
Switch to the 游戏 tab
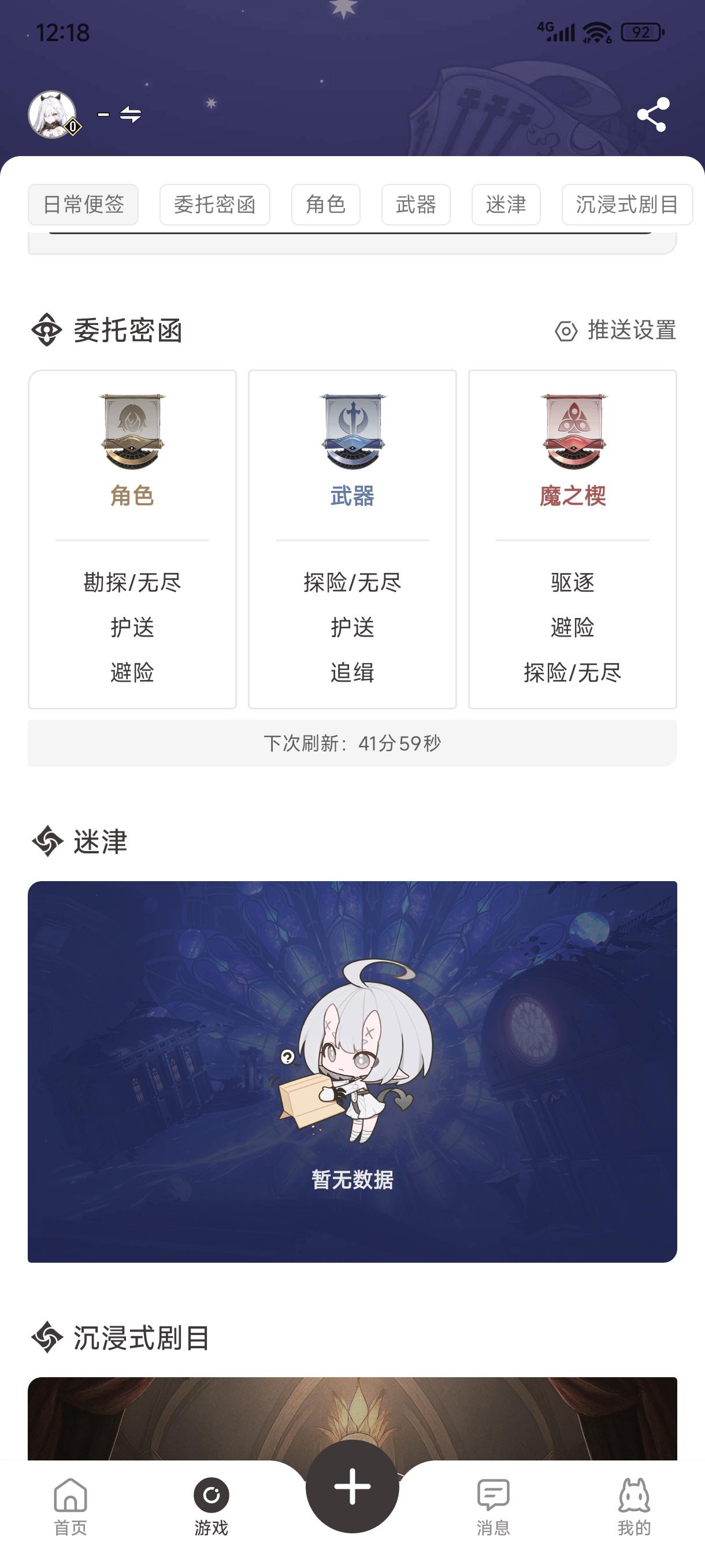[x=211, y=1506]
